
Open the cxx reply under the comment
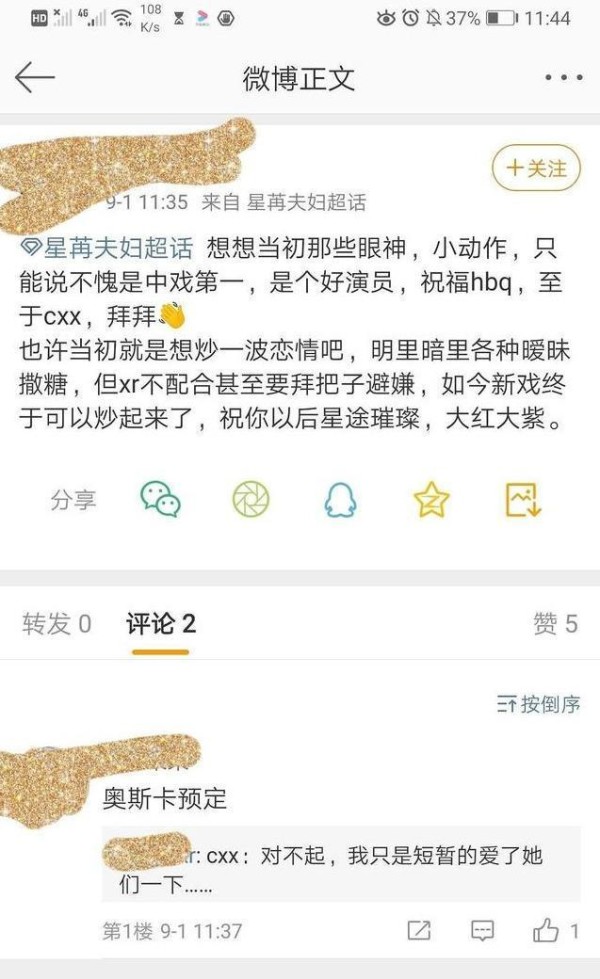point(341,867)
